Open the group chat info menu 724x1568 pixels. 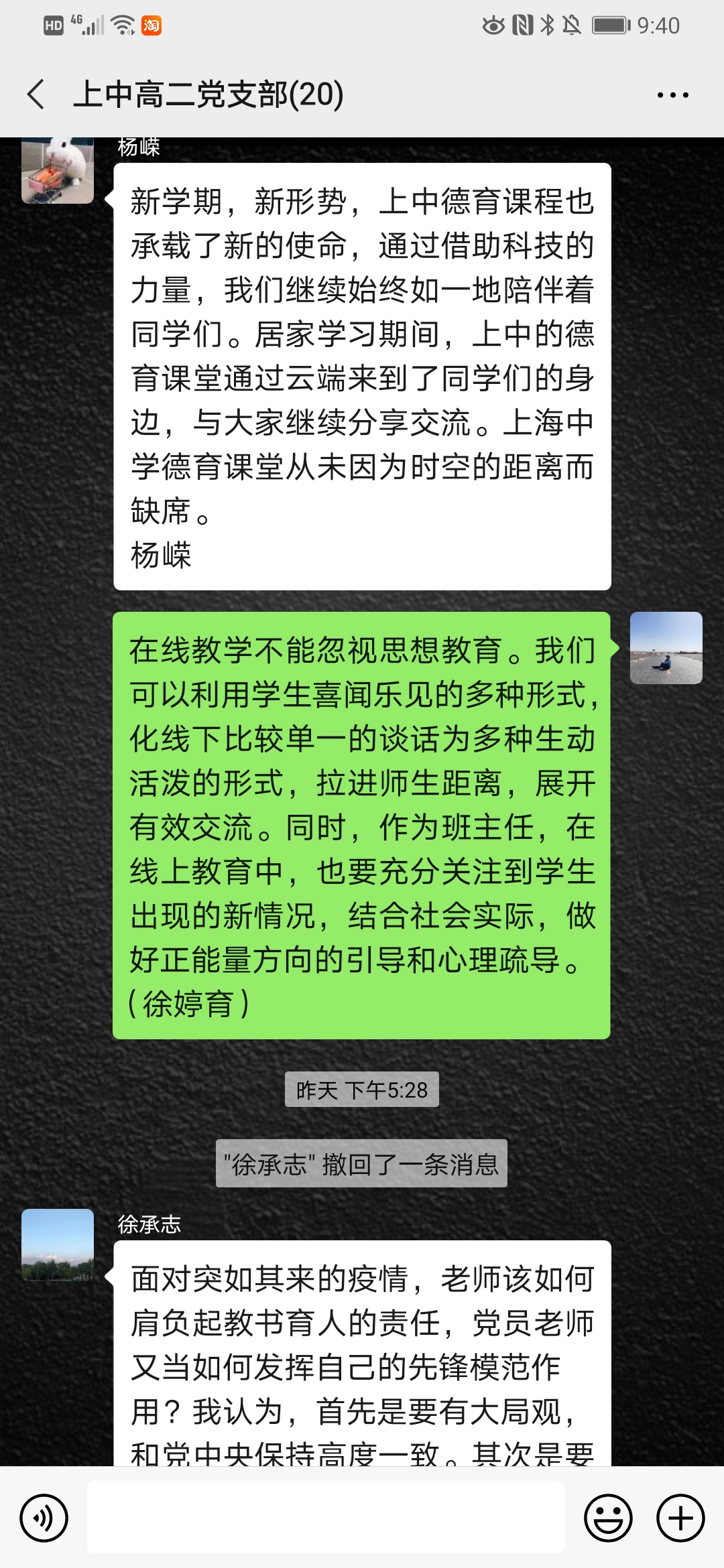(672, 94)
